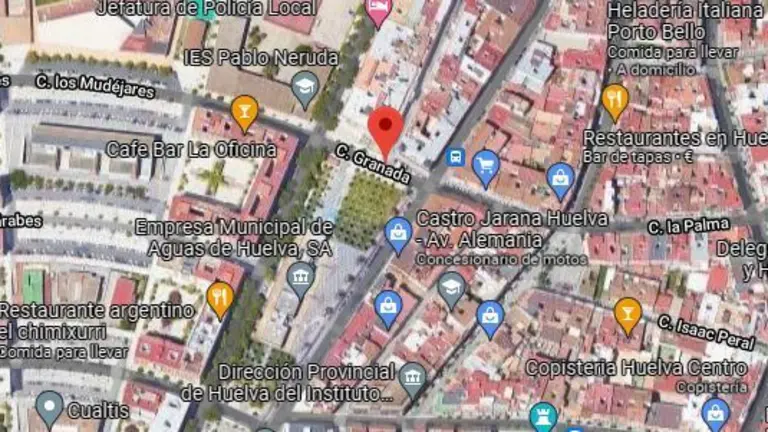
Task: Open the Cualtis place marker
Action: click(x=49, y=406)
